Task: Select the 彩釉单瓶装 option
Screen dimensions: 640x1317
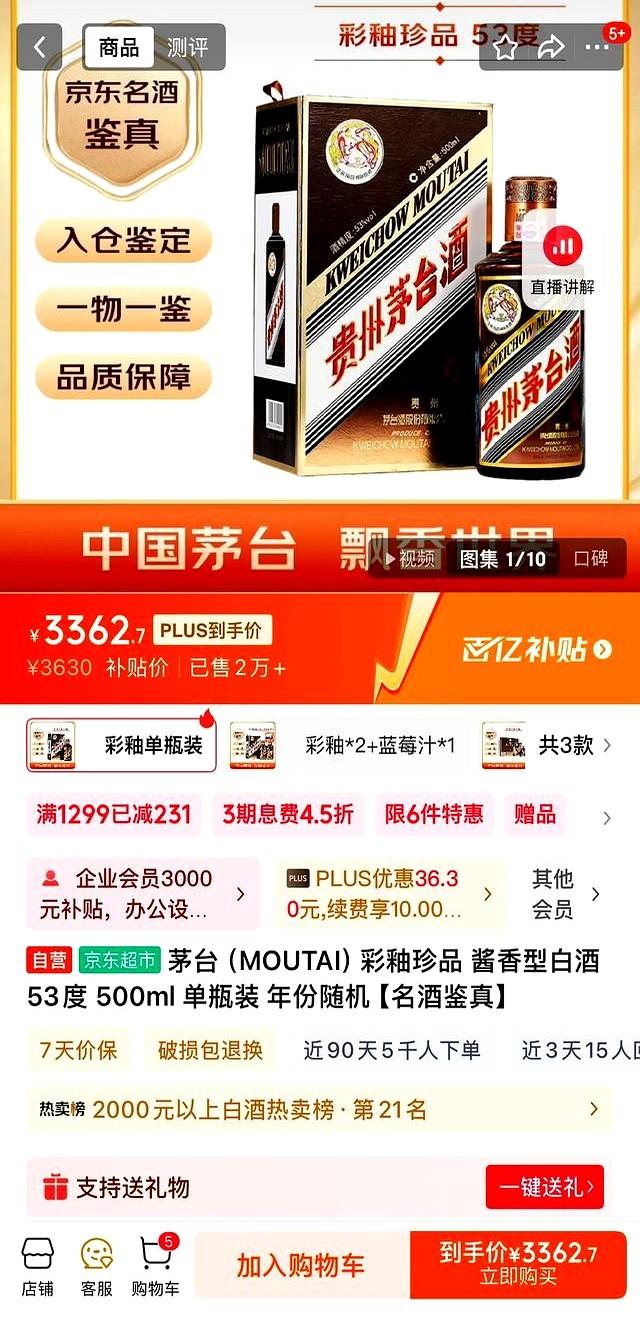Action: [122, 745]
